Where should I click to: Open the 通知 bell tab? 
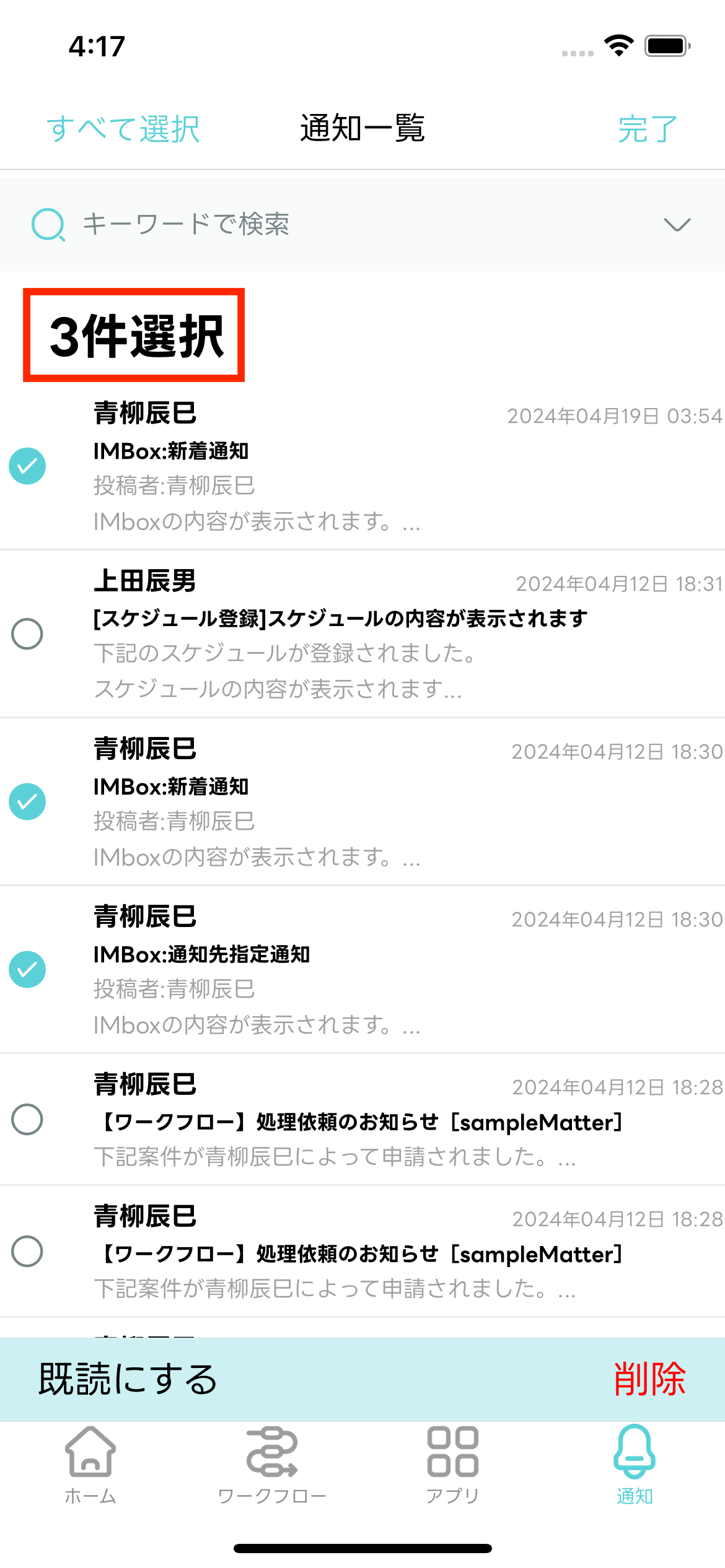pyautogui.click(x=634, y=1465)
